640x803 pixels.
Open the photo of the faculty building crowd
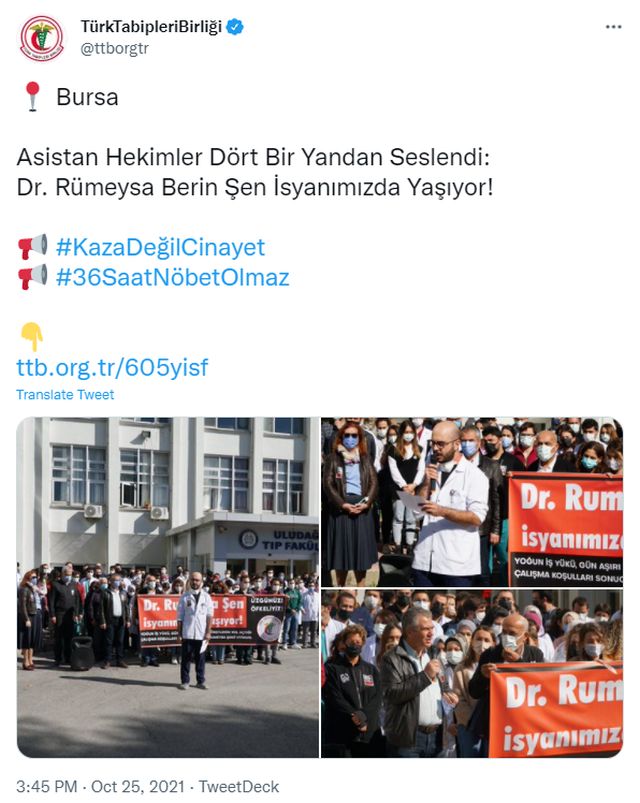click(167, 586)
